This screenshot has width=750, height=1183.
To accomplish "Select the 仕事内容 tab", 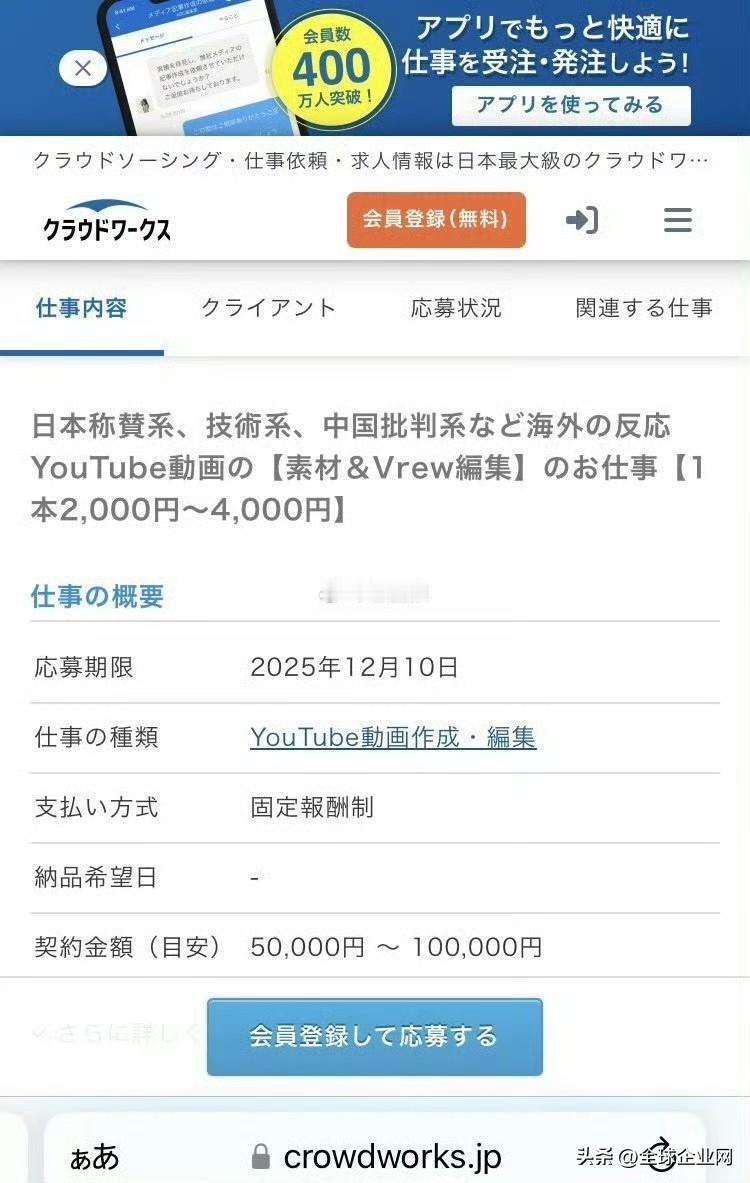I will coord(83,308).
